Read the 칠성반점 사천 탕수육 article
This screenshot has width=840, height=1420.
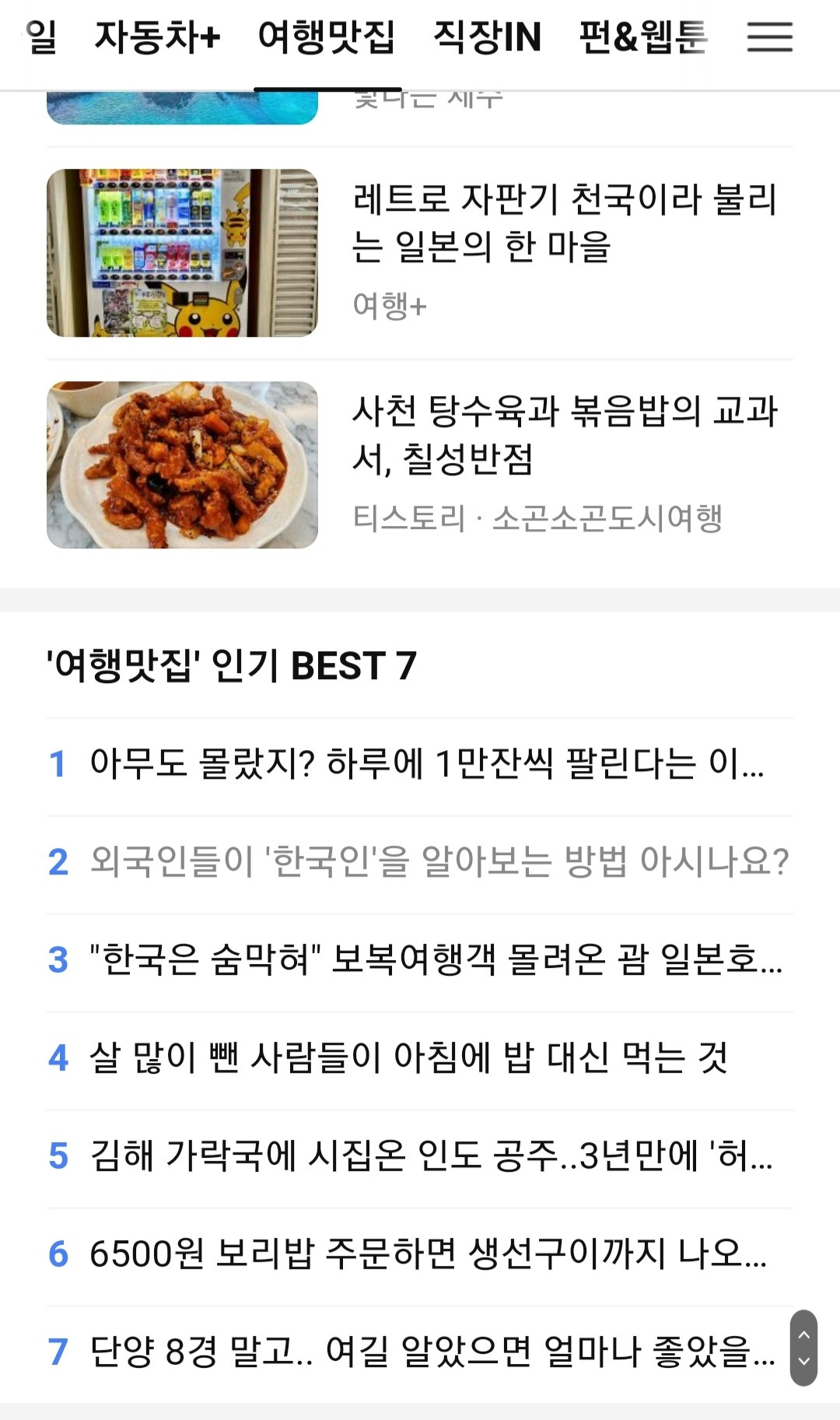[x=564, y=435]
